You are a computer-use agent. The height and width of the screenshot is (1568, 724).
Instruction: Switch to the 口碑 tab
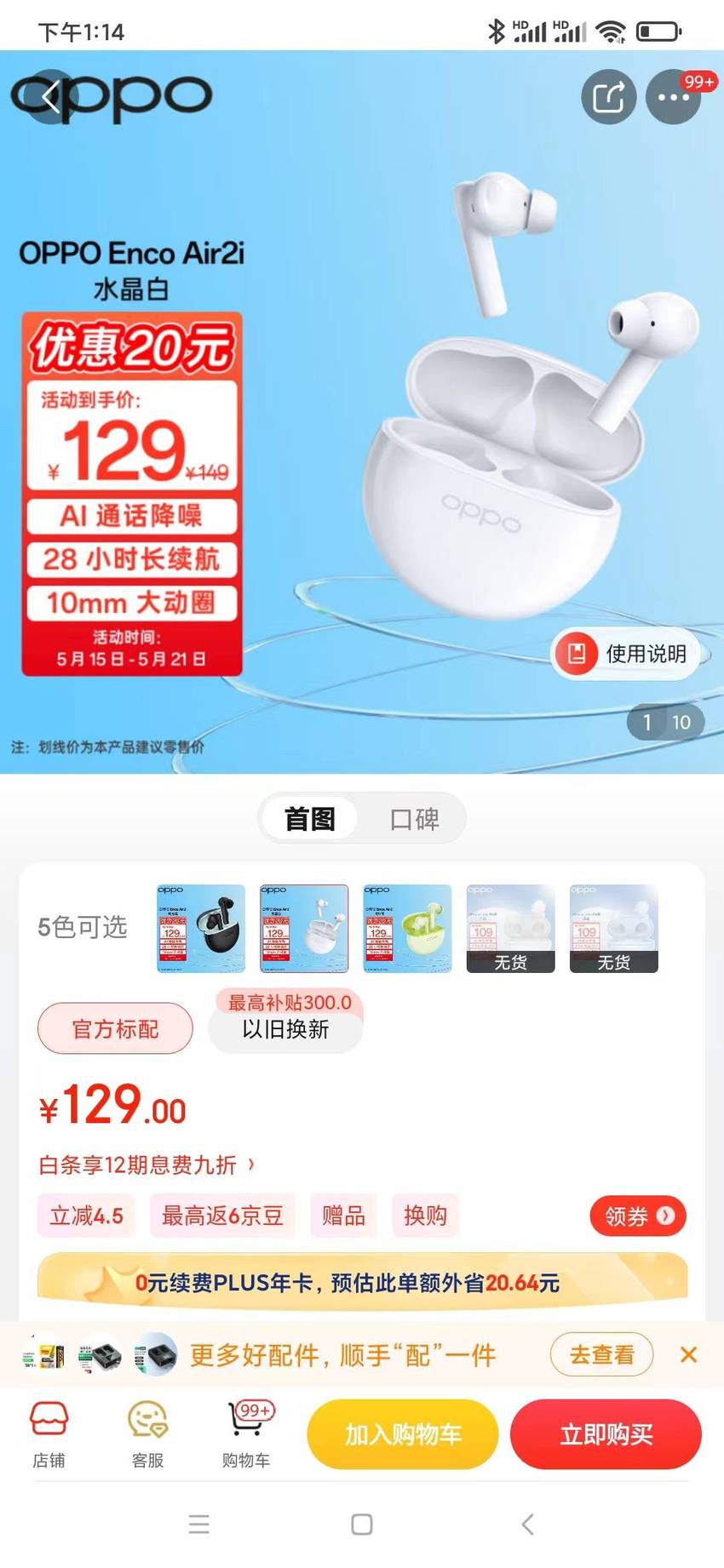coord(414,819)
